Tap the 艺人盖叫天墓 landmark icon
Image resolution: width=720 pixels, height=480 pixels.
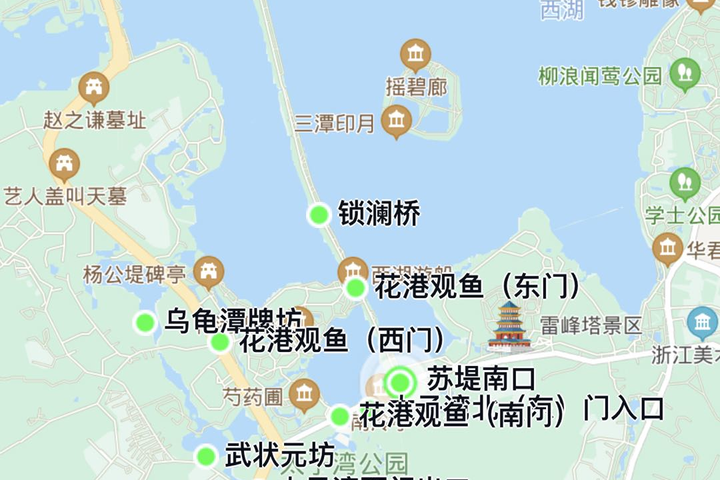point(65,162)
